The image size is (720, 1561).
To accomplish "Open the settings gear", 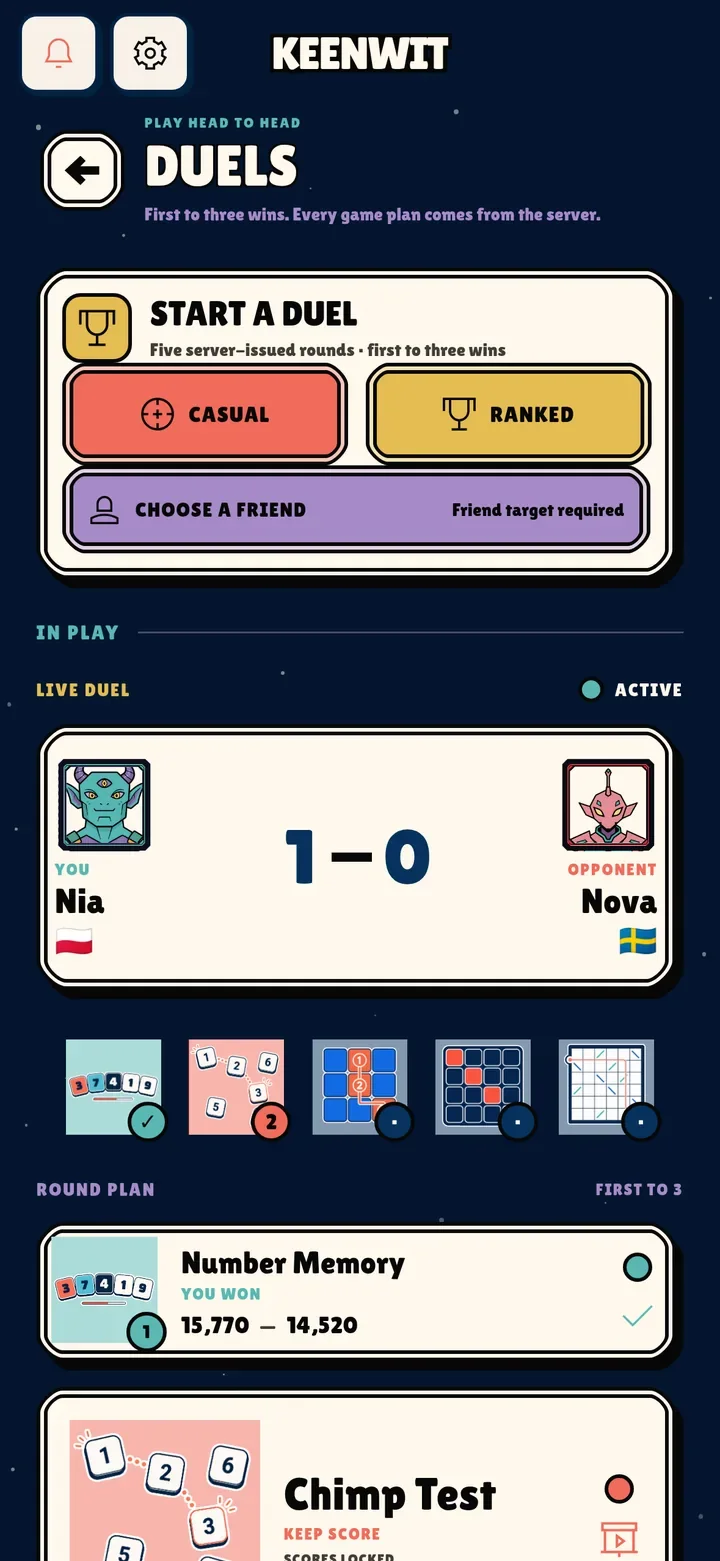I will click(150, 53).
